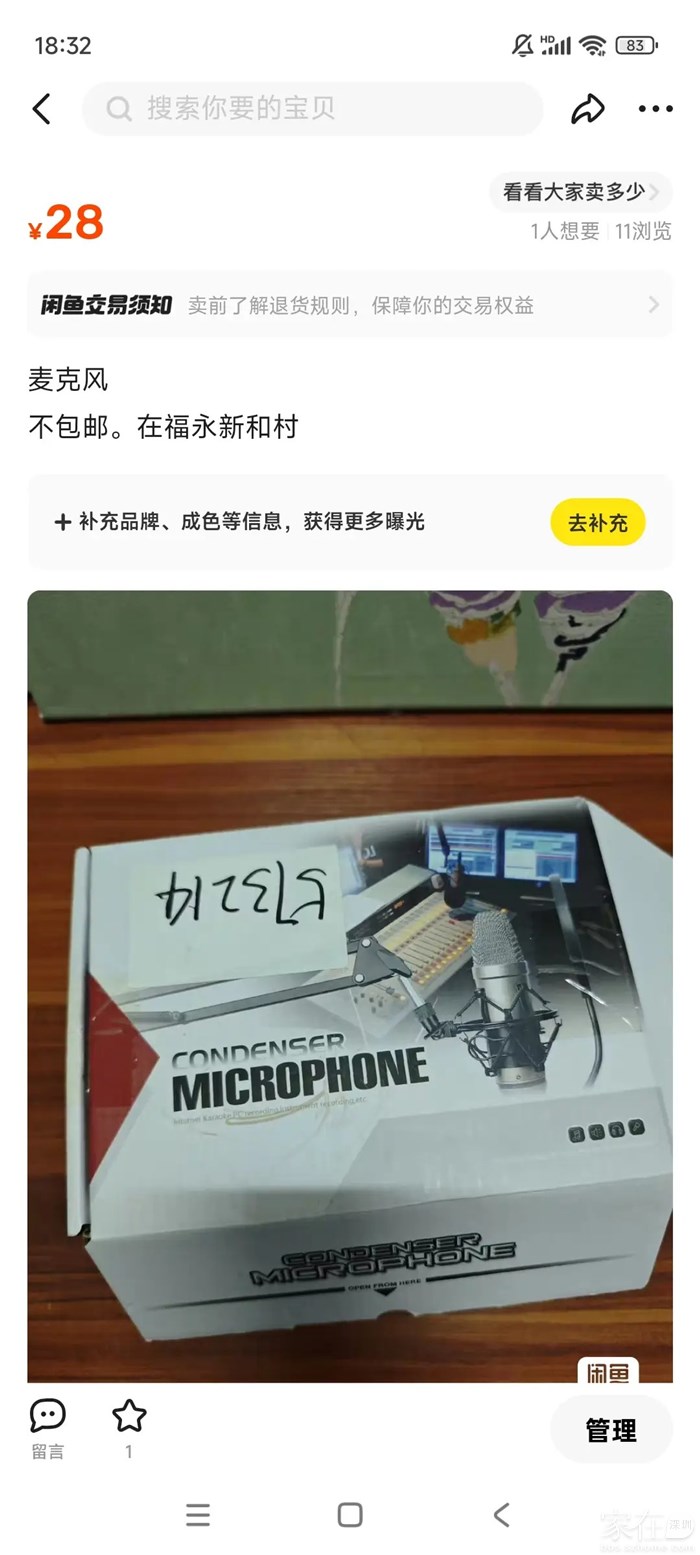The width and height of the screenshot is (700, 1555).
Task: Open the three-dot overflow menu
Action: pyautogui.click(x=655, y=109)
